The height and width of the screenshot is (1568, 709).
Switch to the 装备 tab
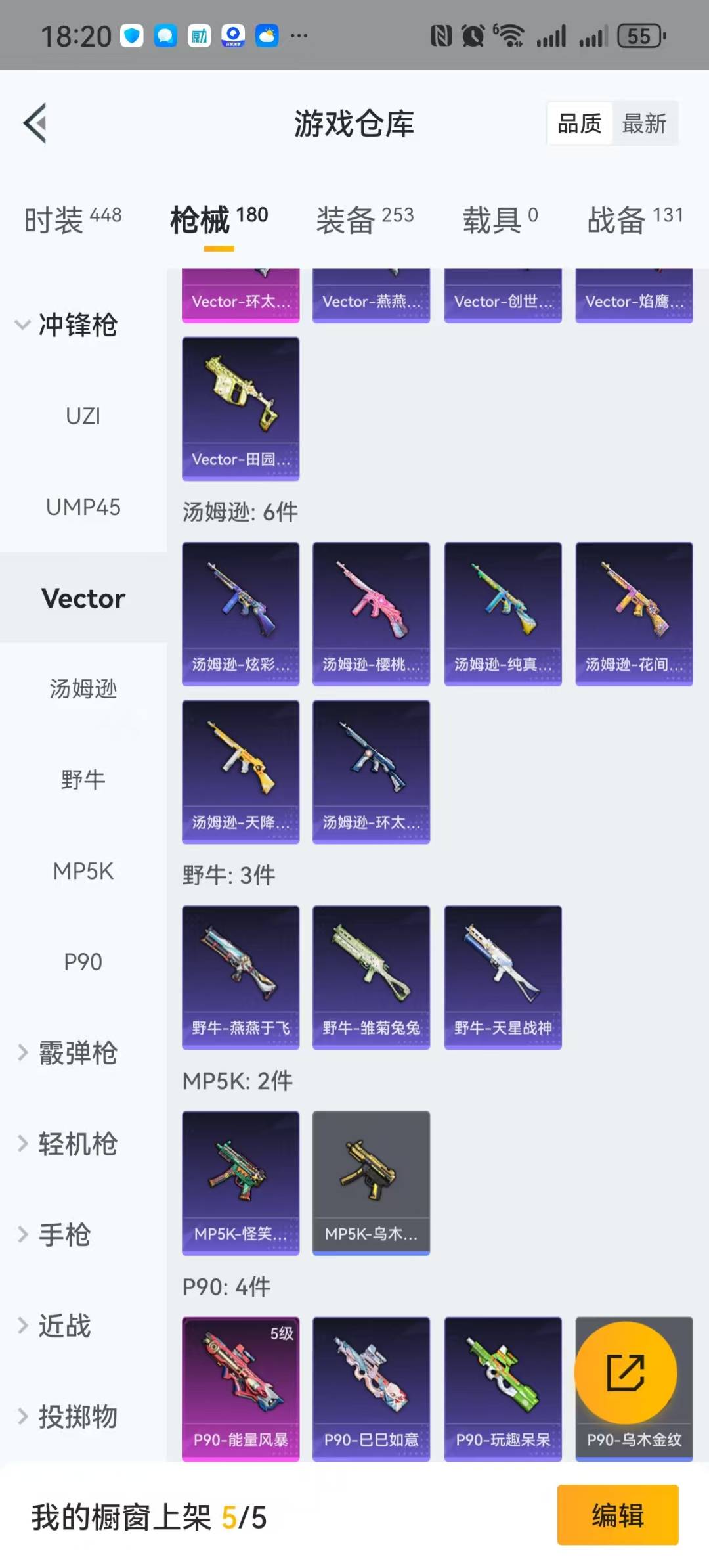[365, 219]
